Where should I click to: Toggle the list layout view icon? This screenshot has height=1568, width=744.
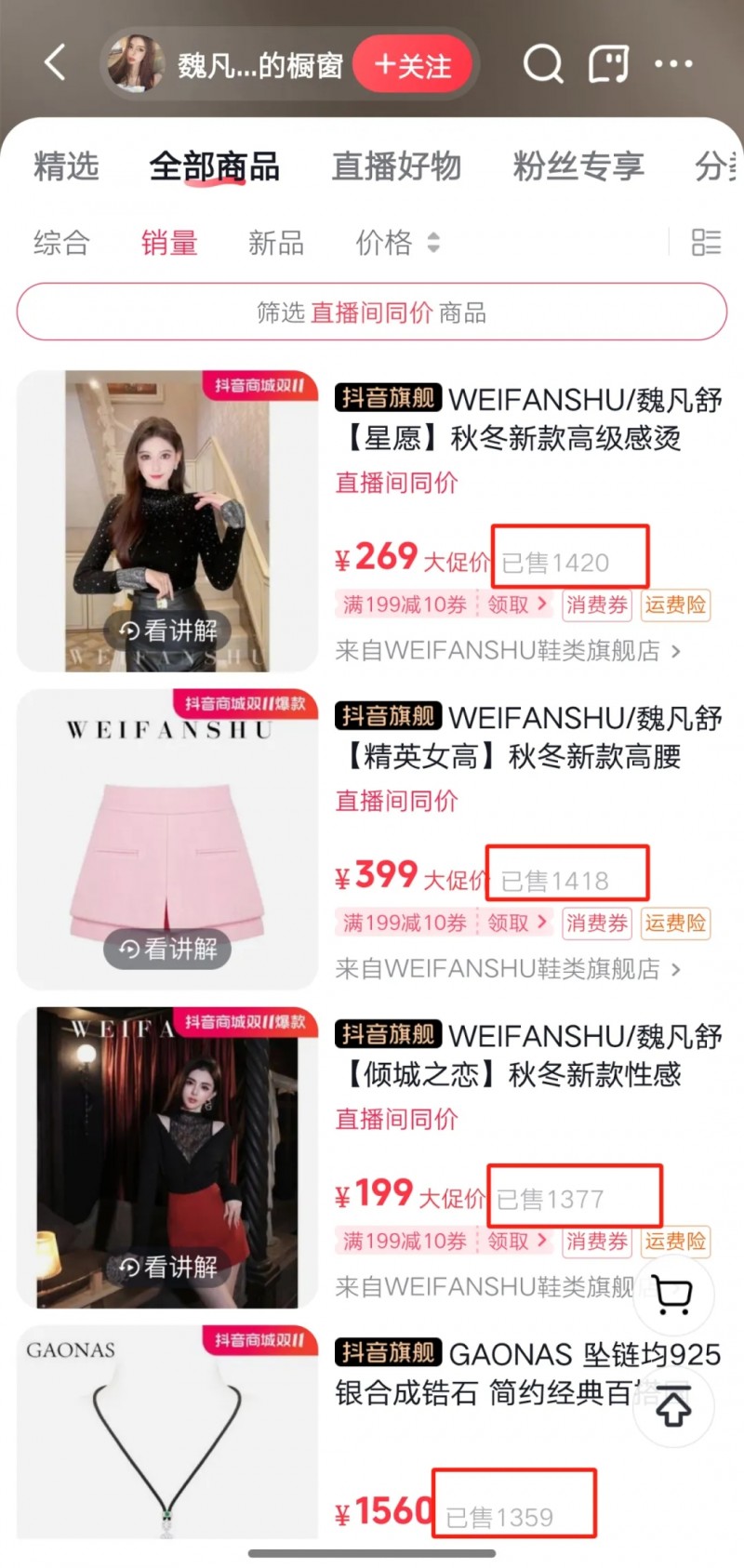706,243
